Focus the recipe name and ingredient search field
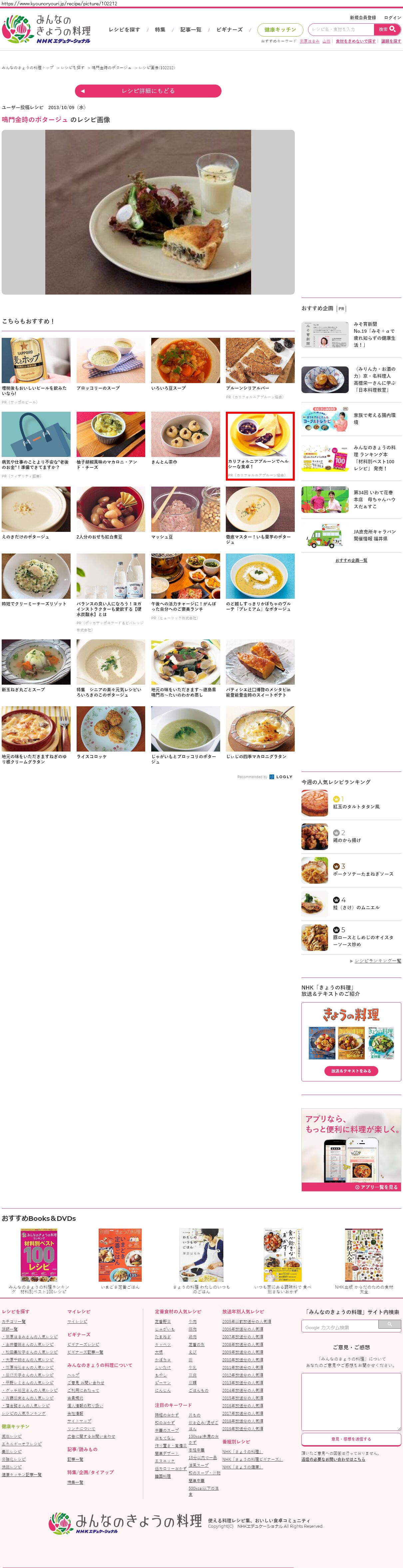Screen dimensions: 403x1568 341,29
